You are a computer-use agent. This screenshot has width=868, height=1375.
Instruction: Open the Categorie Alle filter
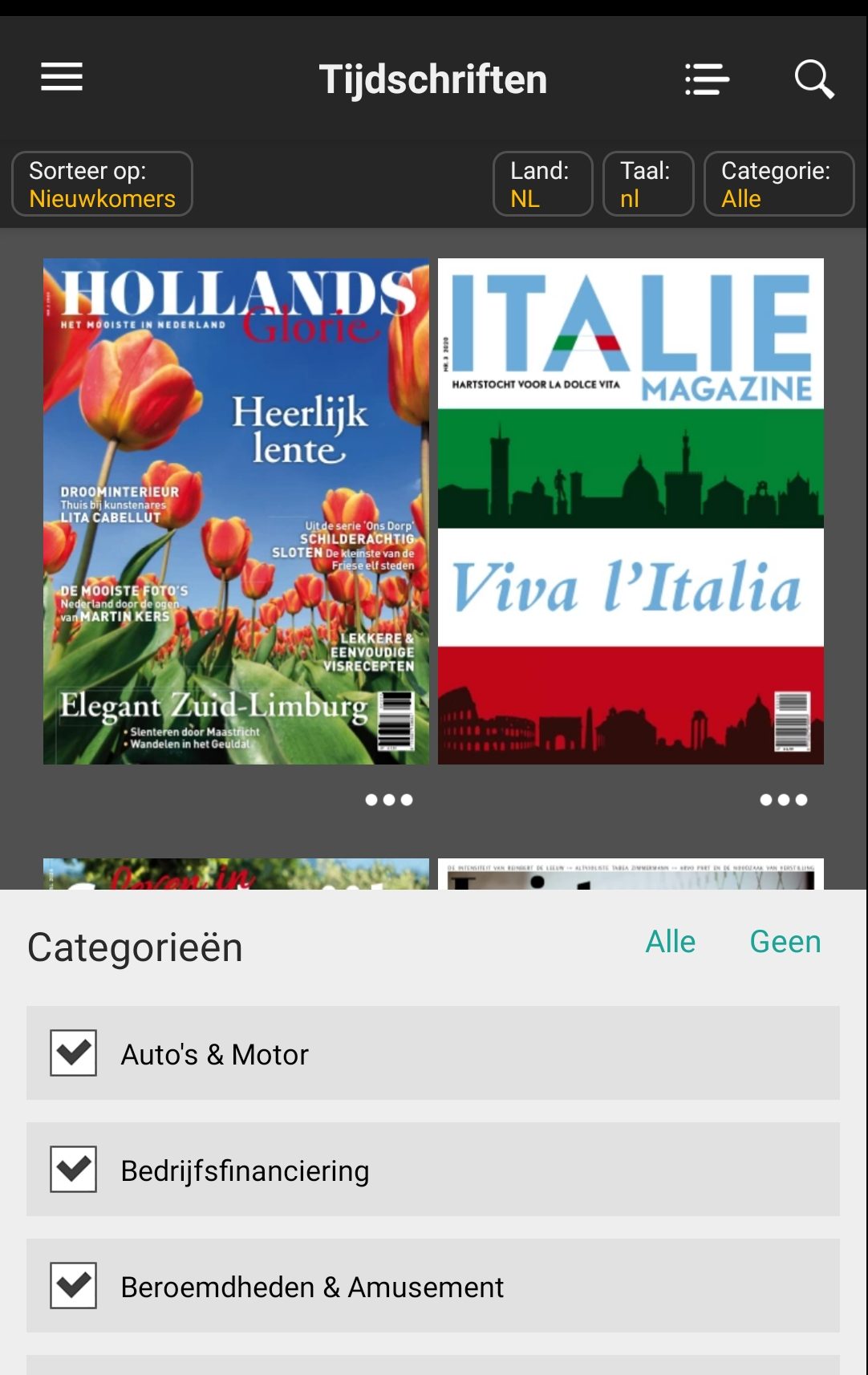point(777,184)
